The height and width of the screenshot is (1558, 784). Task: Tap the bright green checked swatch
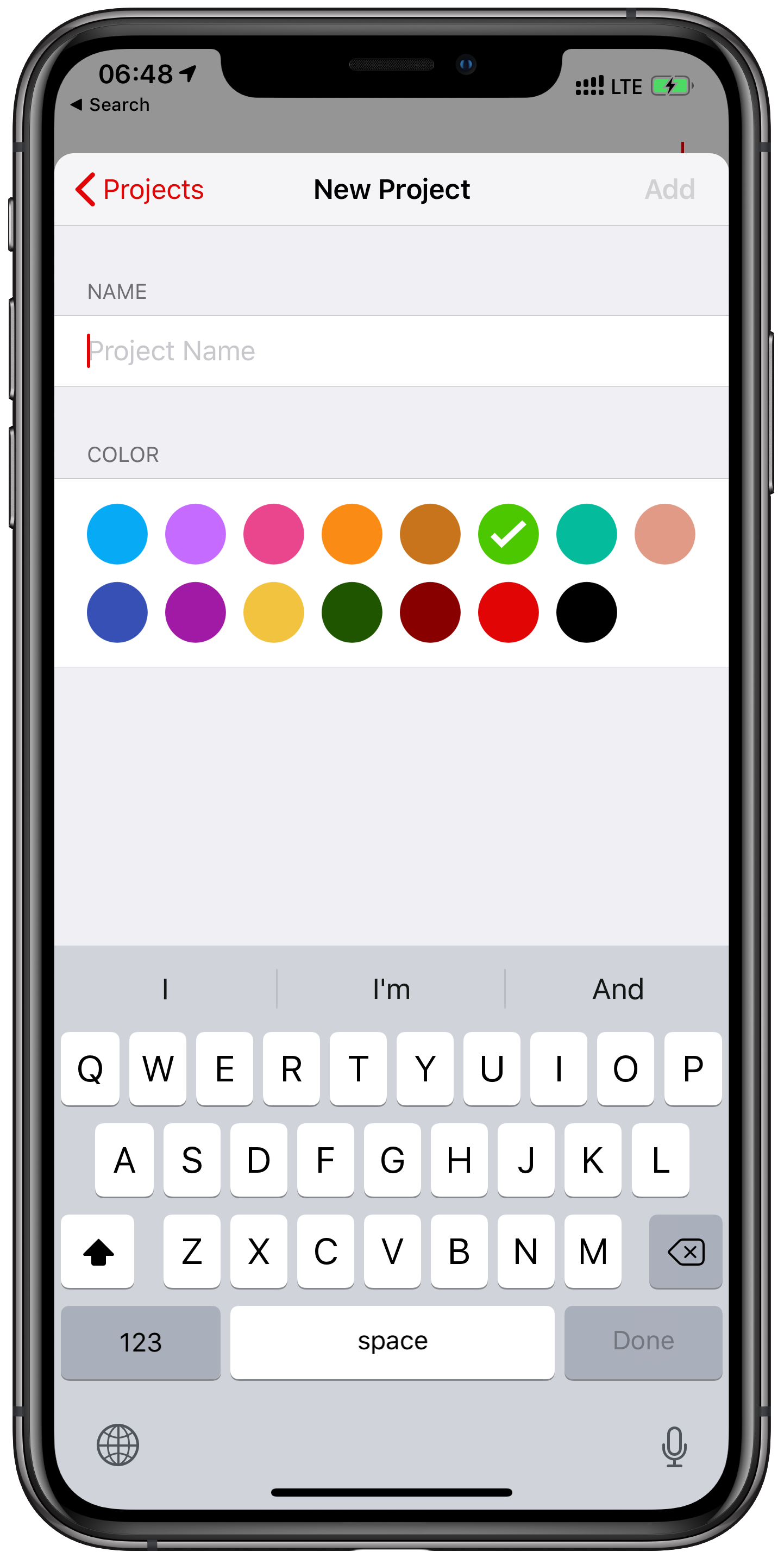pos(509,534)
